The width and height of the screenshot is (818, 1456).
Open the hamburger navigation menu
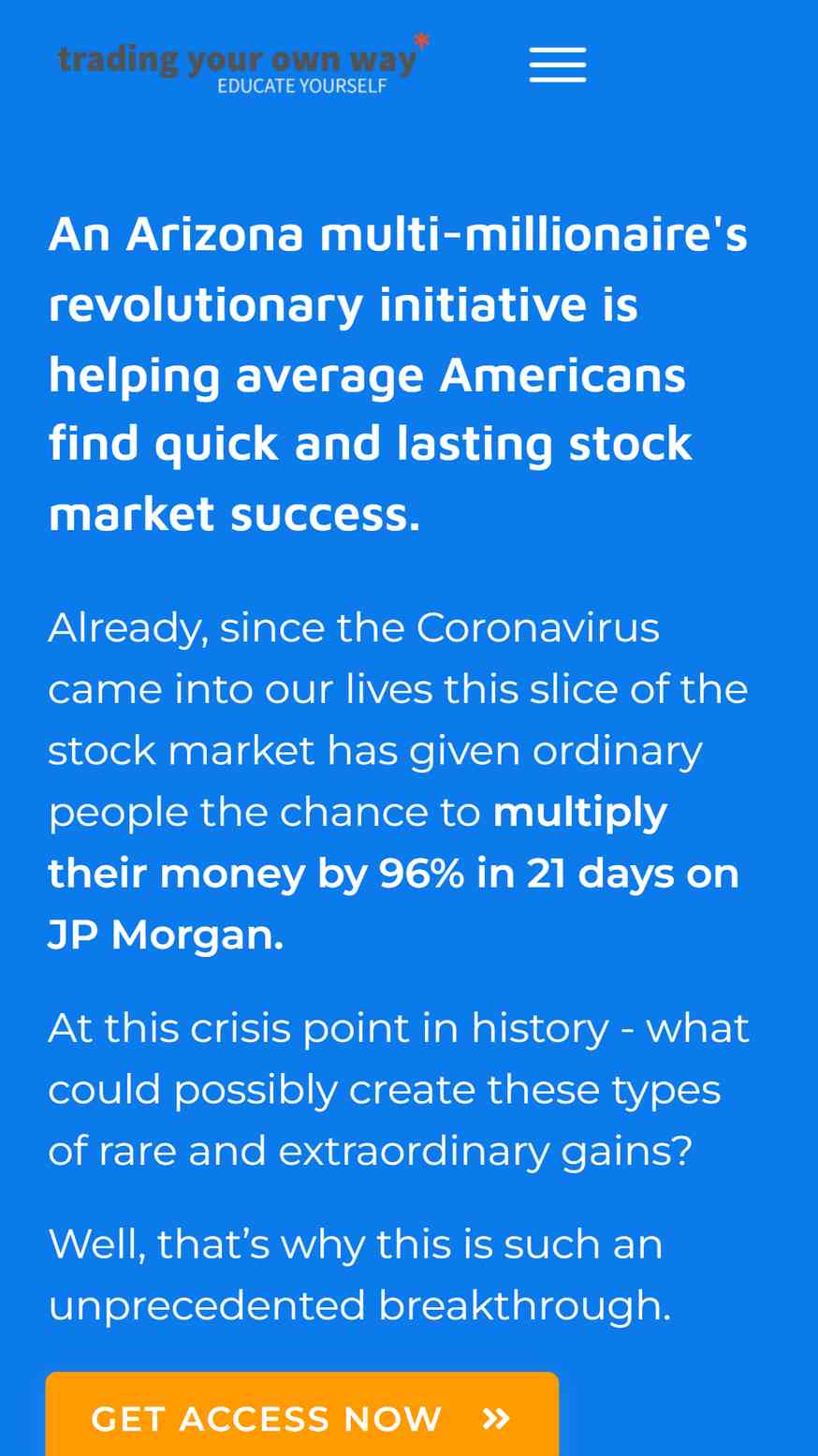tap(558, 65)
